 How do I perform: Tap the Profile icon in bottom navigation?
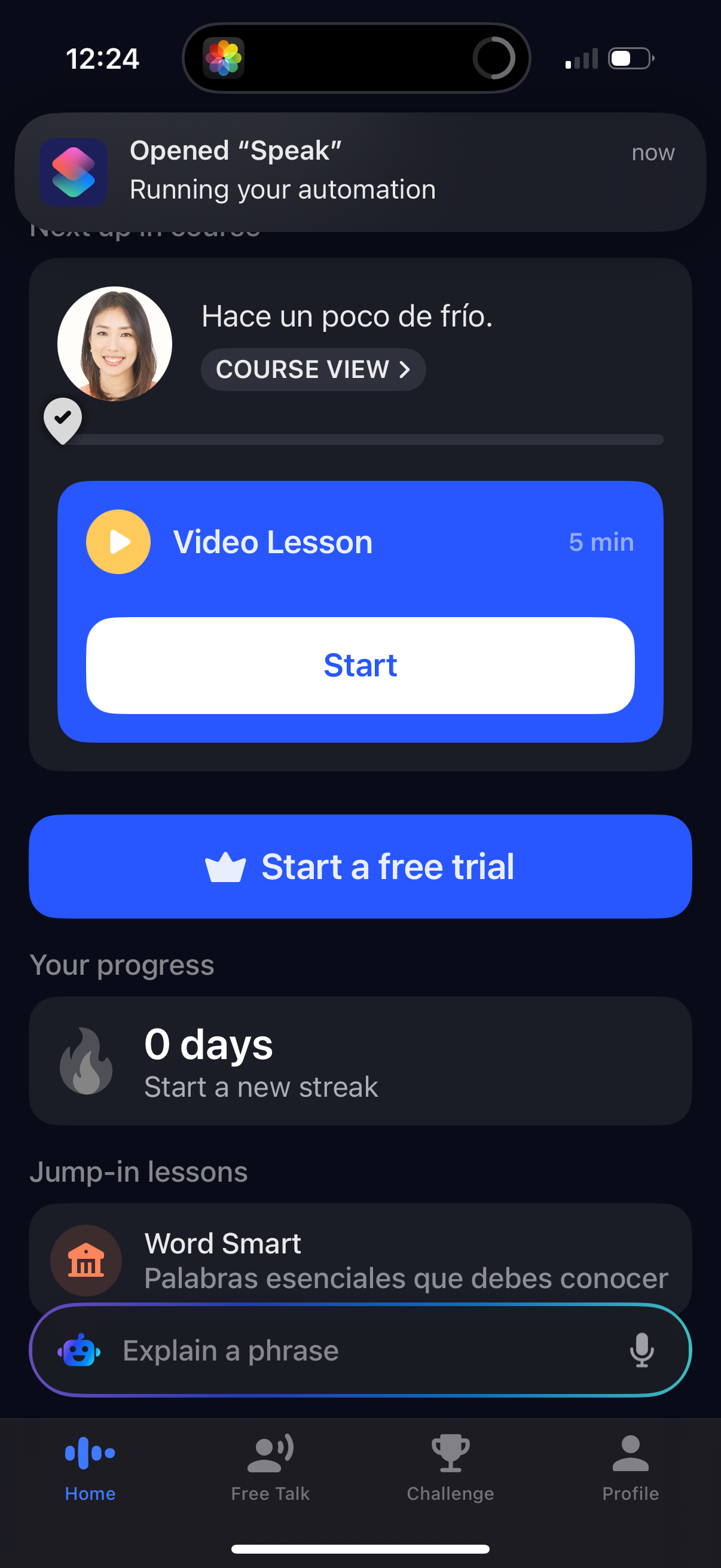coord(630,1456)
